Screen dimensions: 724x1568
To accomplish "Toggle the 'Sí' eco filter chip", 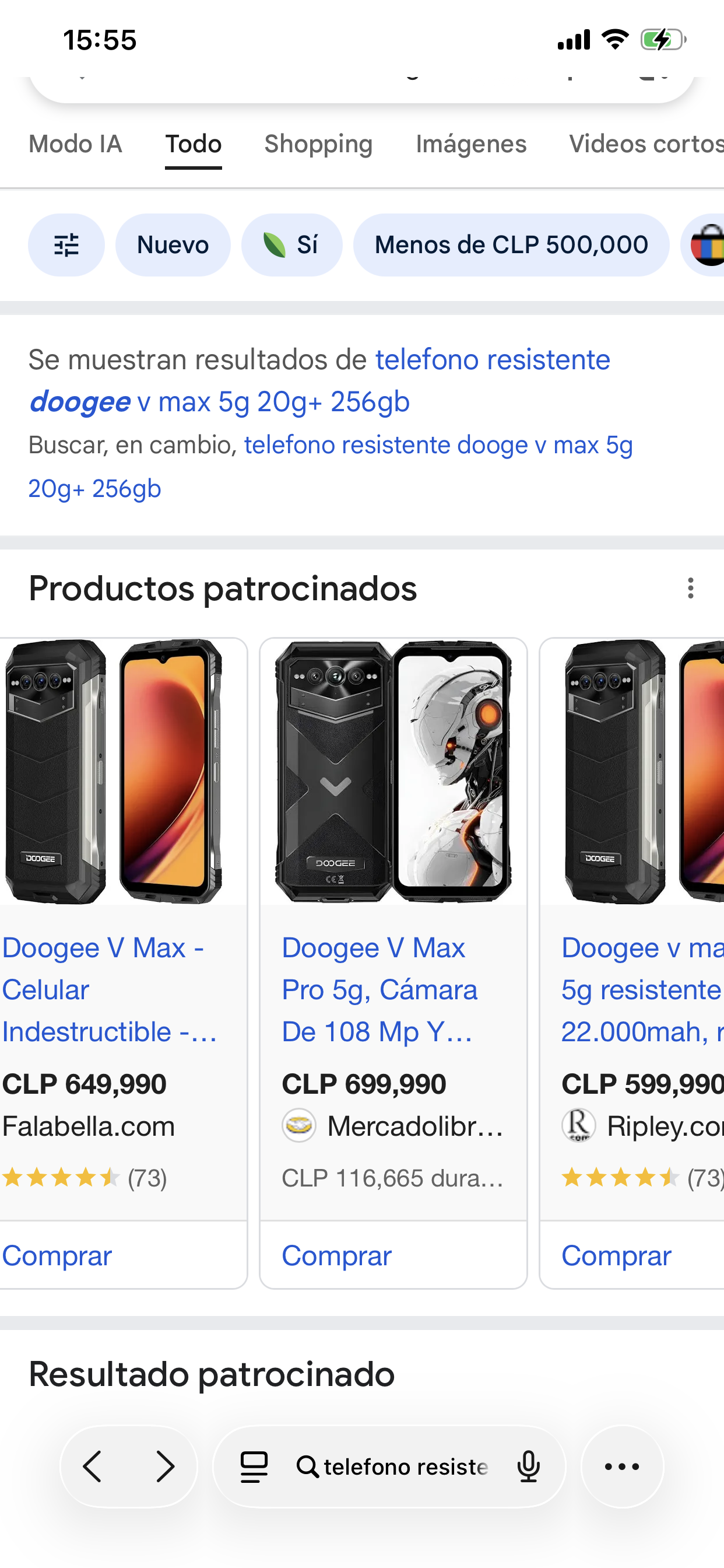I will click(292, 244).
